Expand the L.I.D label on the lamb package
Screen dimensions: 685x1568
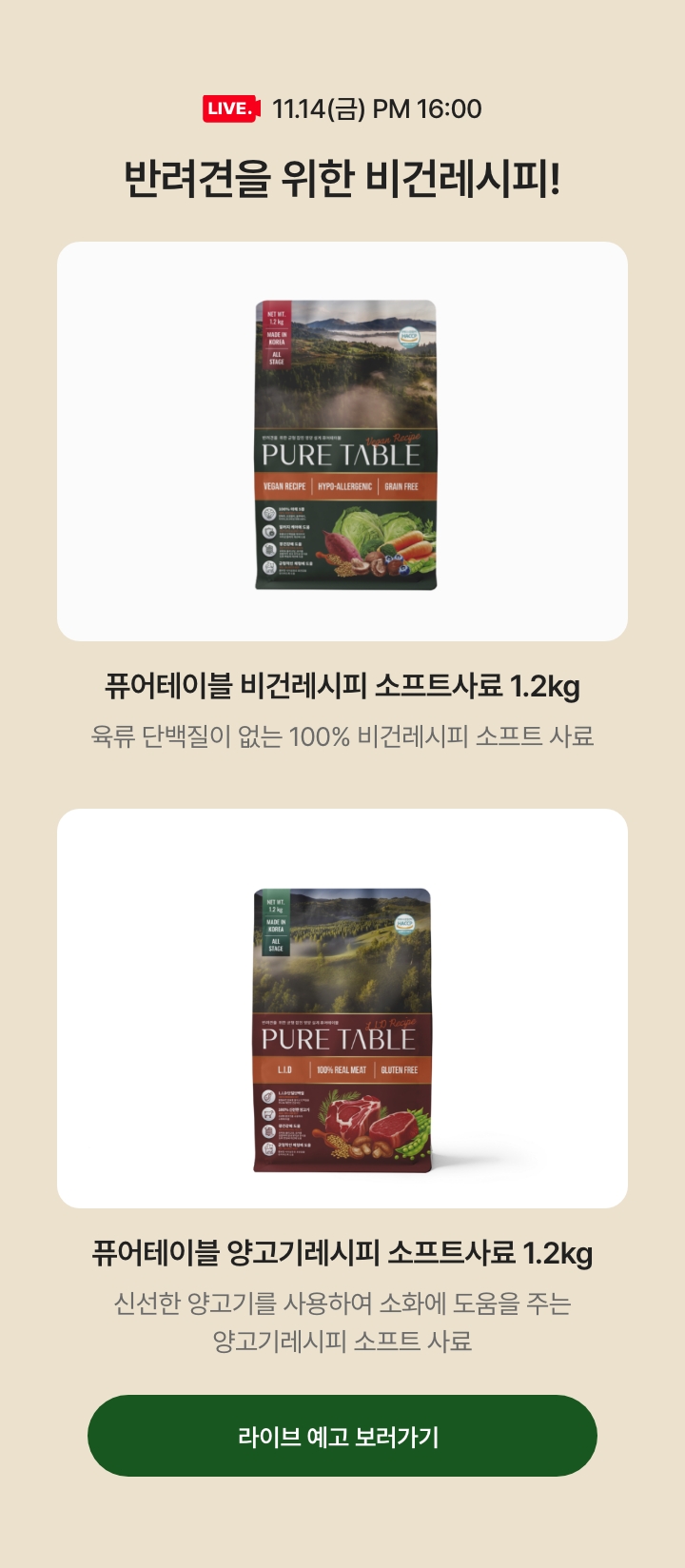285,1069
